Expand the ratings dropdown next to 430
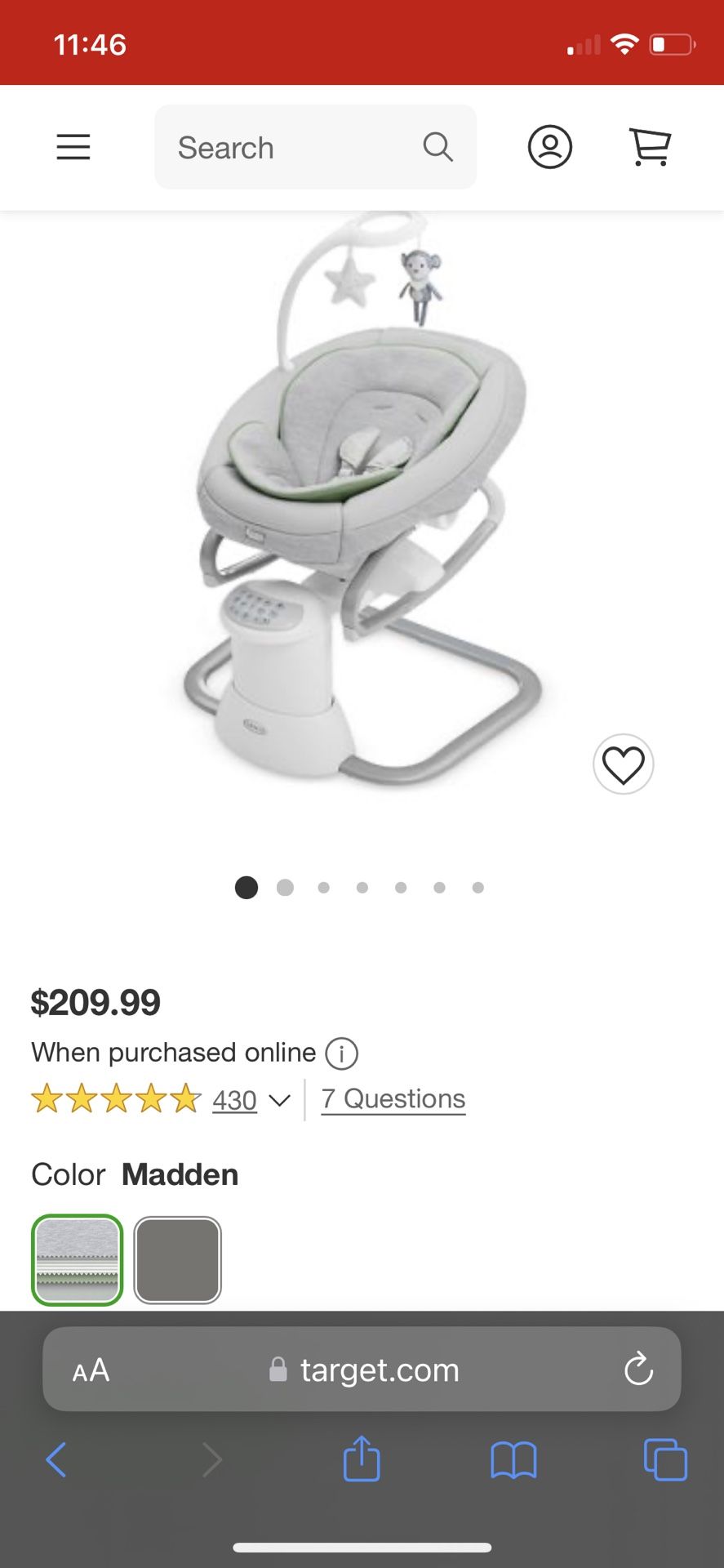 point(278,1101)
